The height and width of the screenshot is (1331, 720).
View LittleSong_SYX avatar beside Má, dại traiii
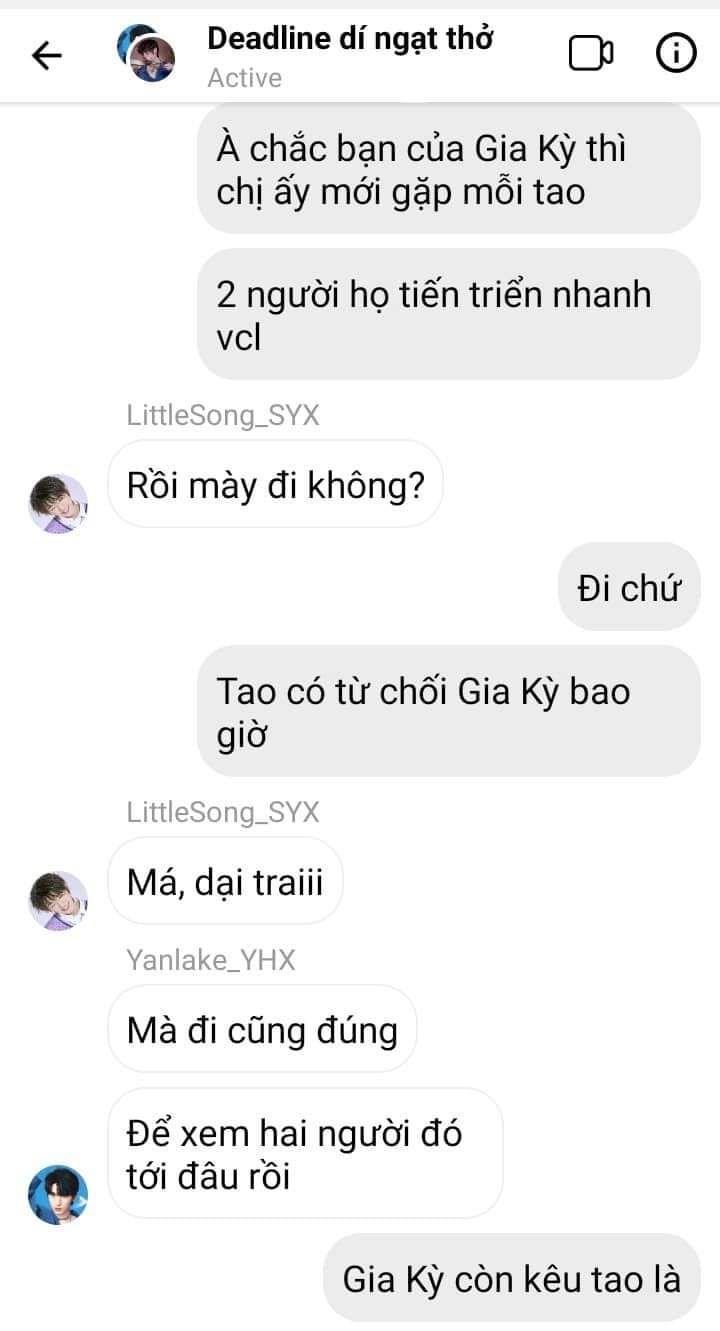point(58,900)
